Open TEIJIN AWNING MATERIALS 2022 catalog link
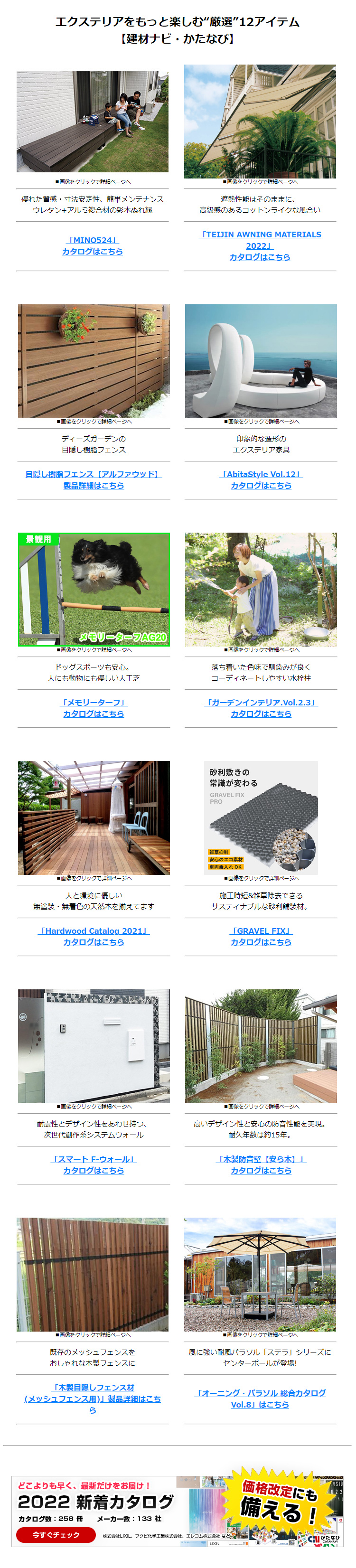Image resolution: width=356 pixels, height=1568 pixels. (260, 246)
